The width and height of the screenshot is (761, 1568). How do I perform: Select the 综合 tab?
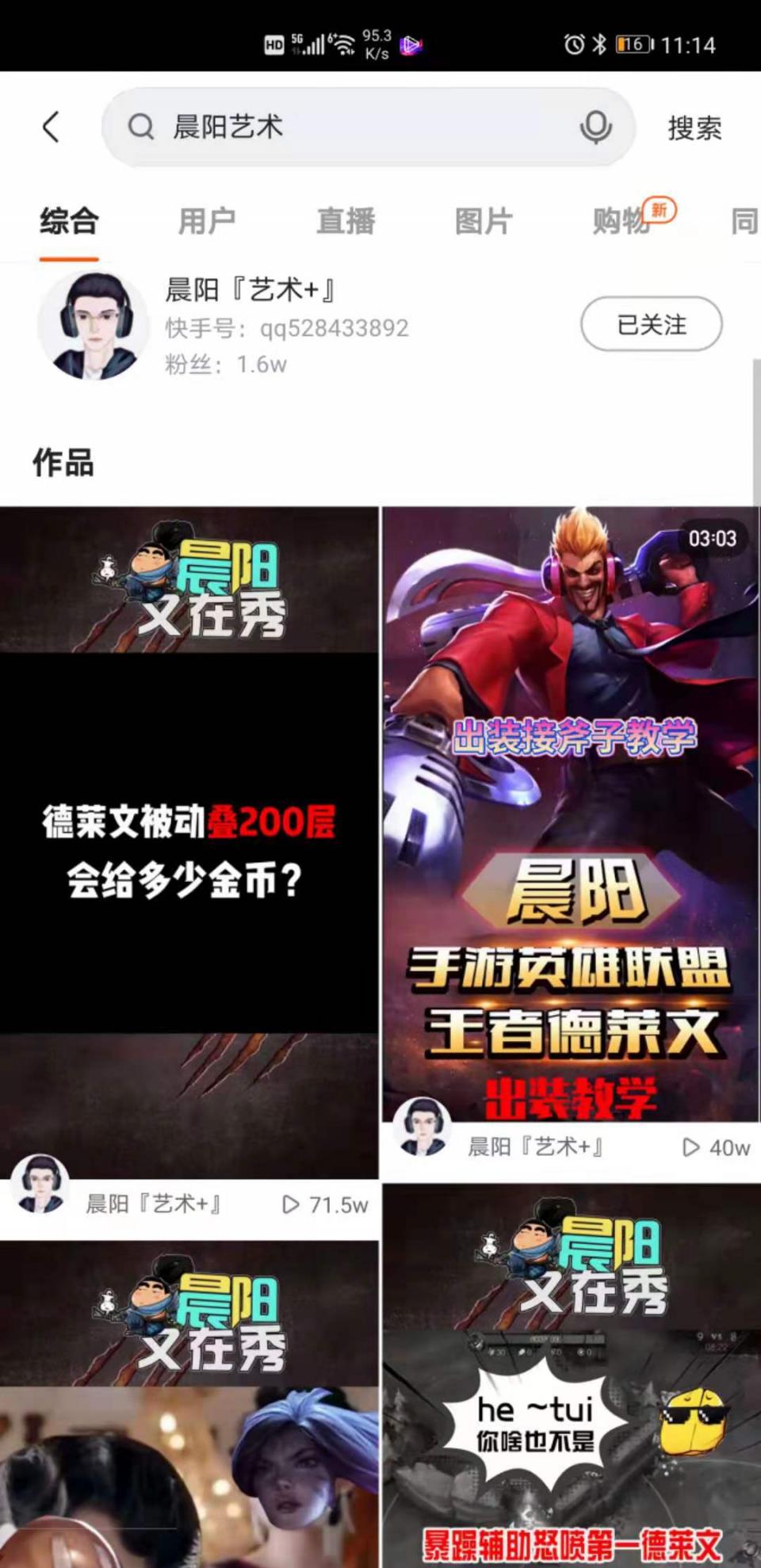coord(69,221)
